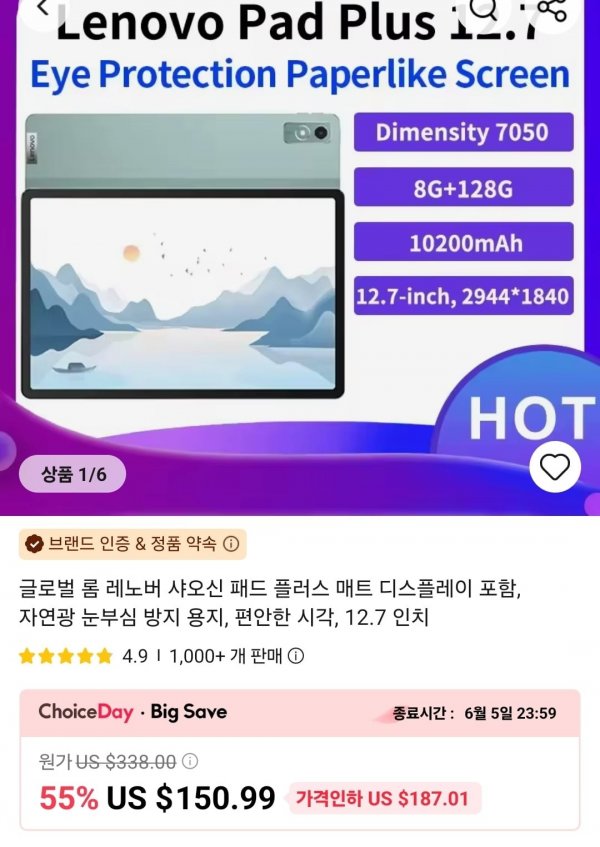
Task: Share this Lenovo Pad product
Action: click(x=552, y=10)
